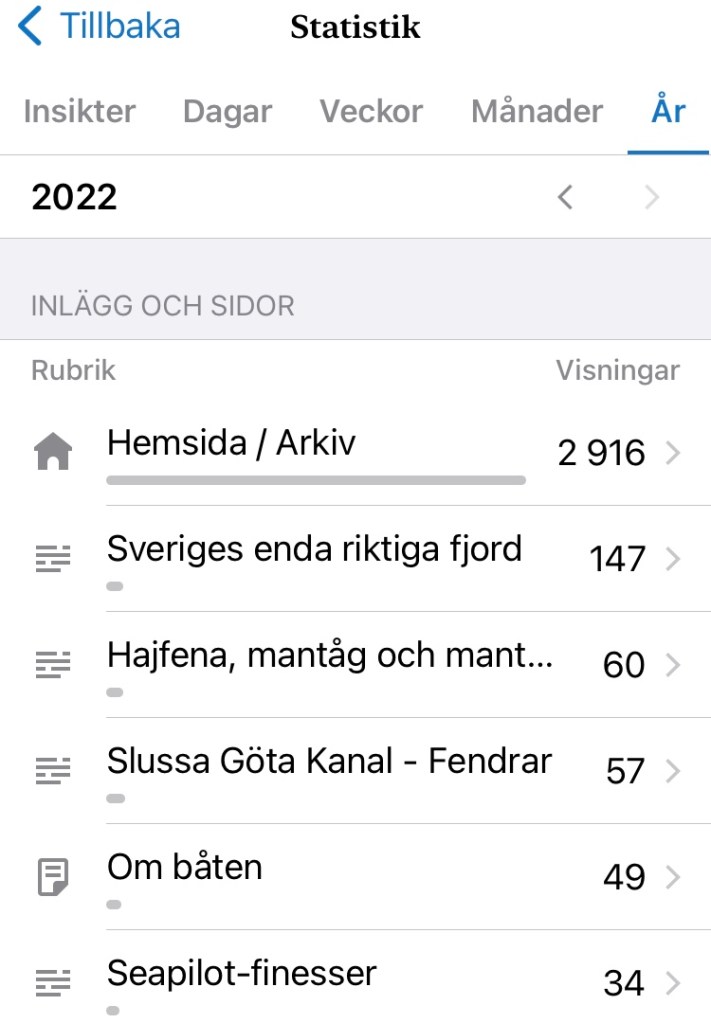Go to the previous year before 2022
The image size is (711, 1023).
point(566,197)
